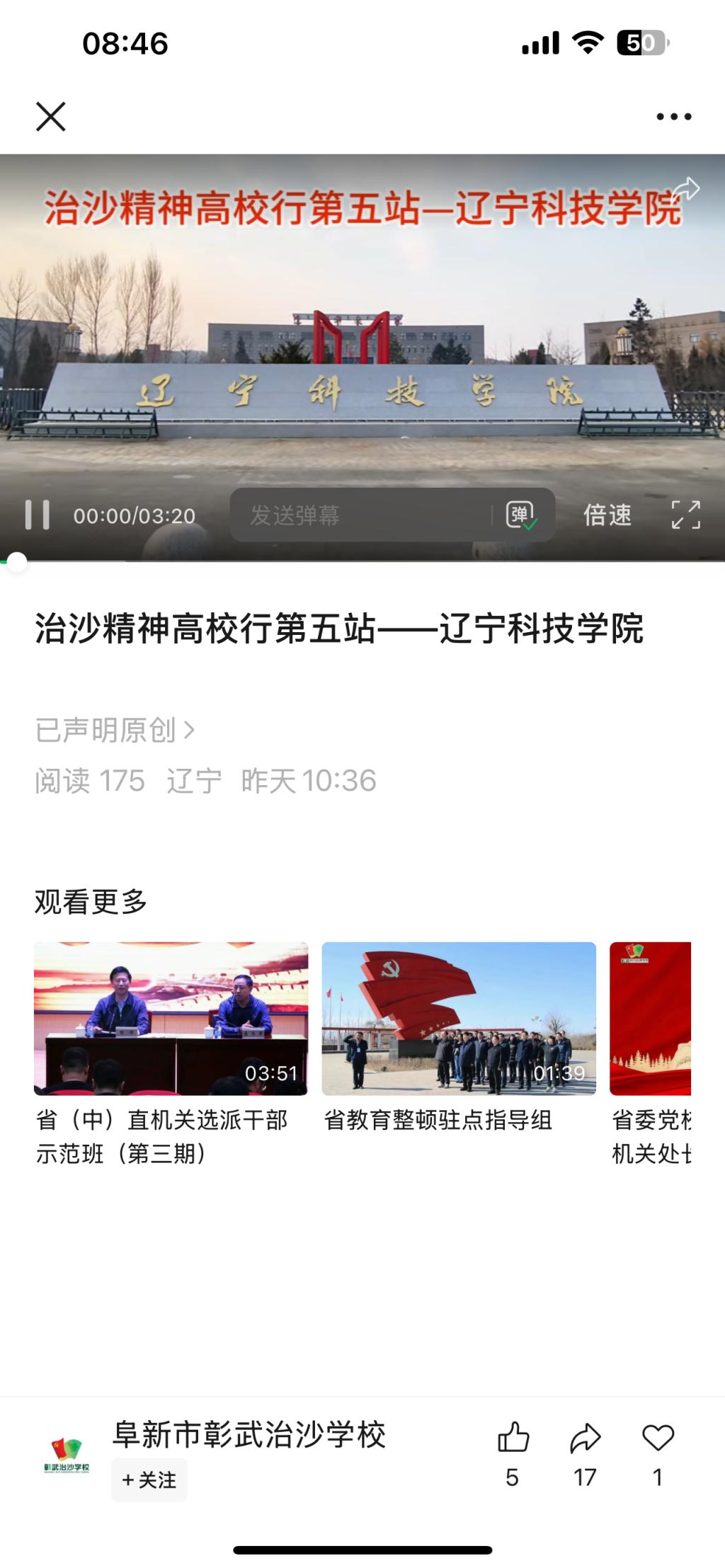The height and width of the screenshot is (1568, 725).
Task: Share the video from the bottom bar
Action: coord(585,1438)
